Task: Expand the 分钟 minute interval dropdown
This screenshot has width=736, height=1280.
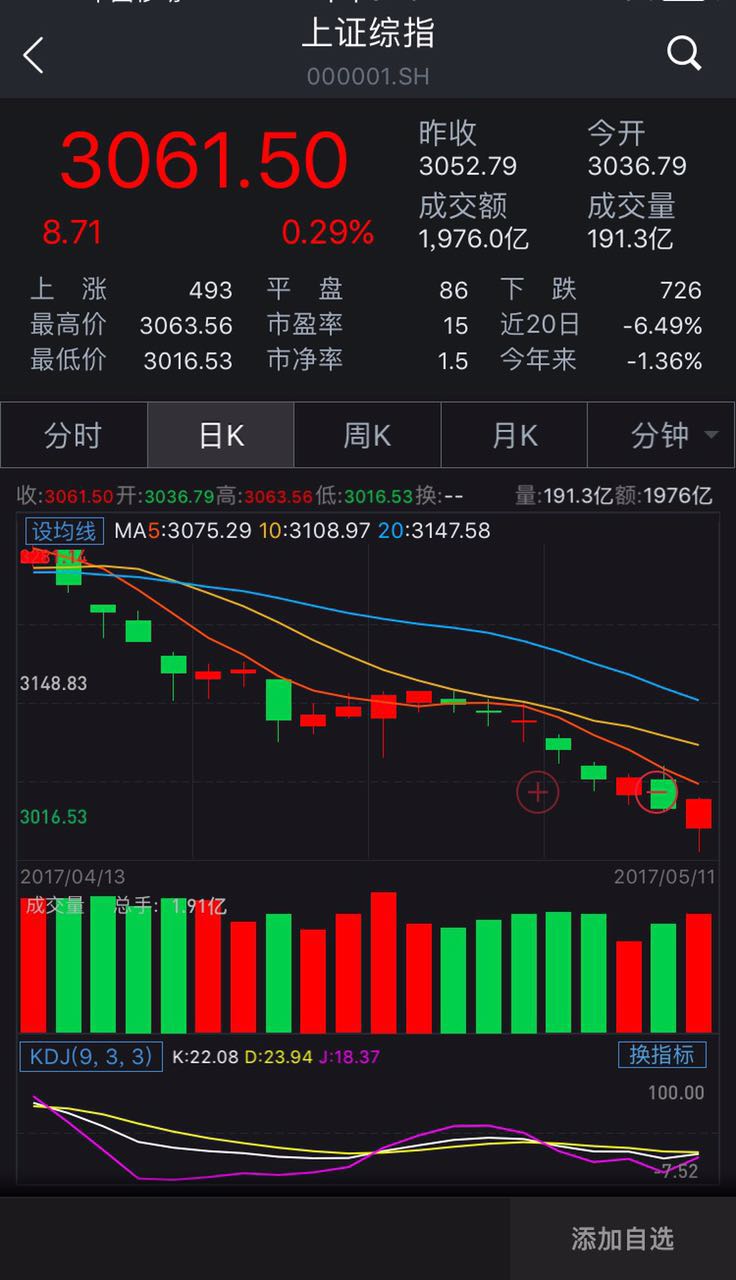Action: click(x=660, y=435)
